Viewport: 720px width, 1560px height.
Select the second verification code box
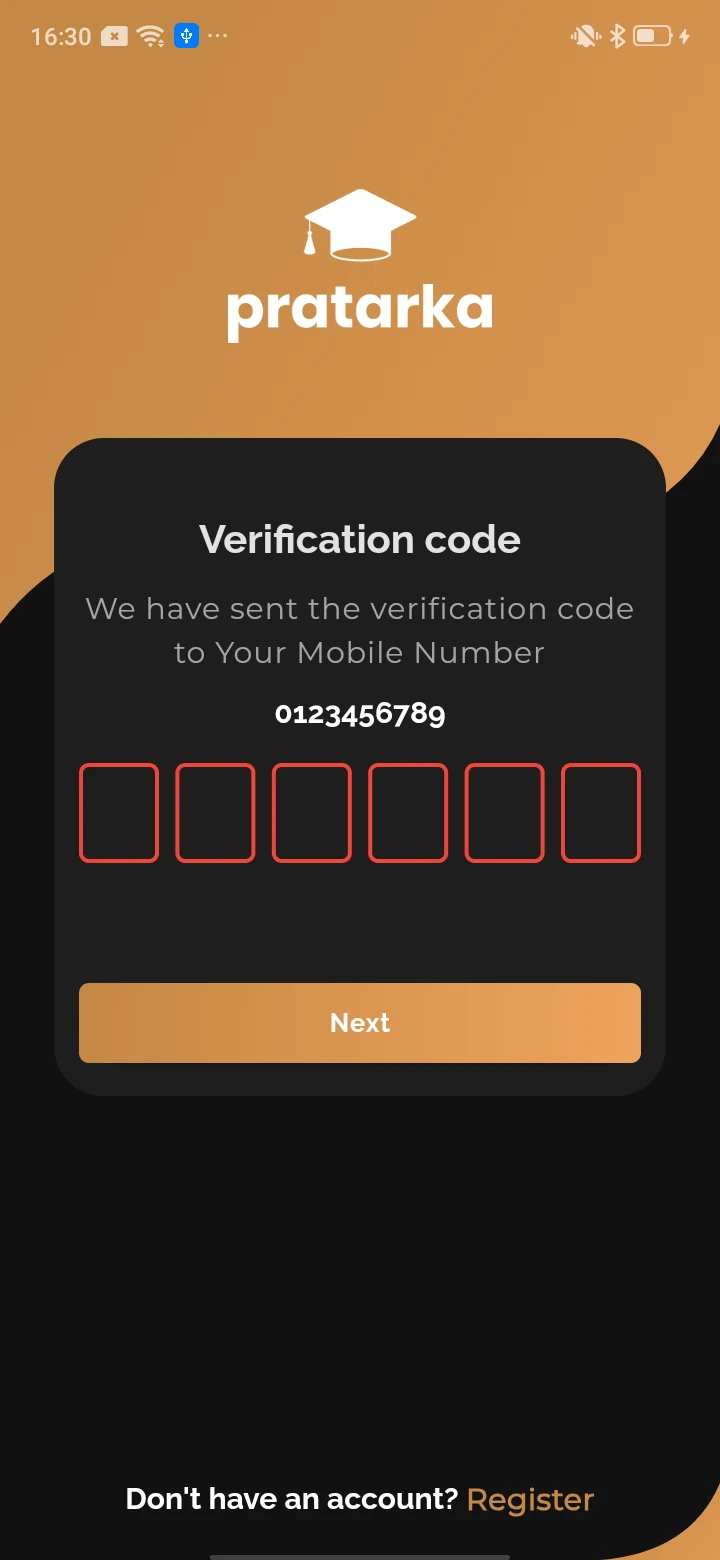[x=215, y=812]
